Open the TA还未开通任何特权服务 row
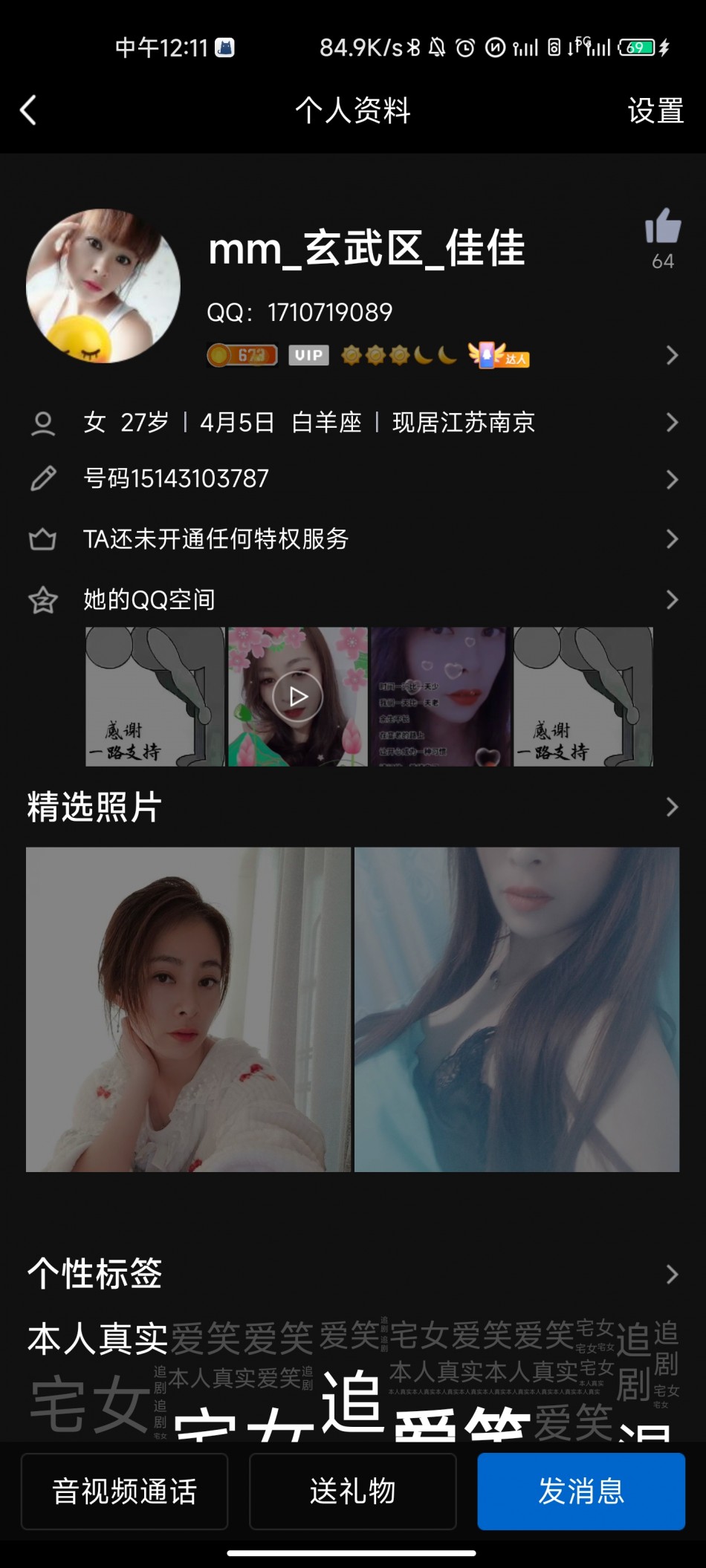Image resolution: width=706 pixels, height=1568 pixels. click(x=353, y=539)
